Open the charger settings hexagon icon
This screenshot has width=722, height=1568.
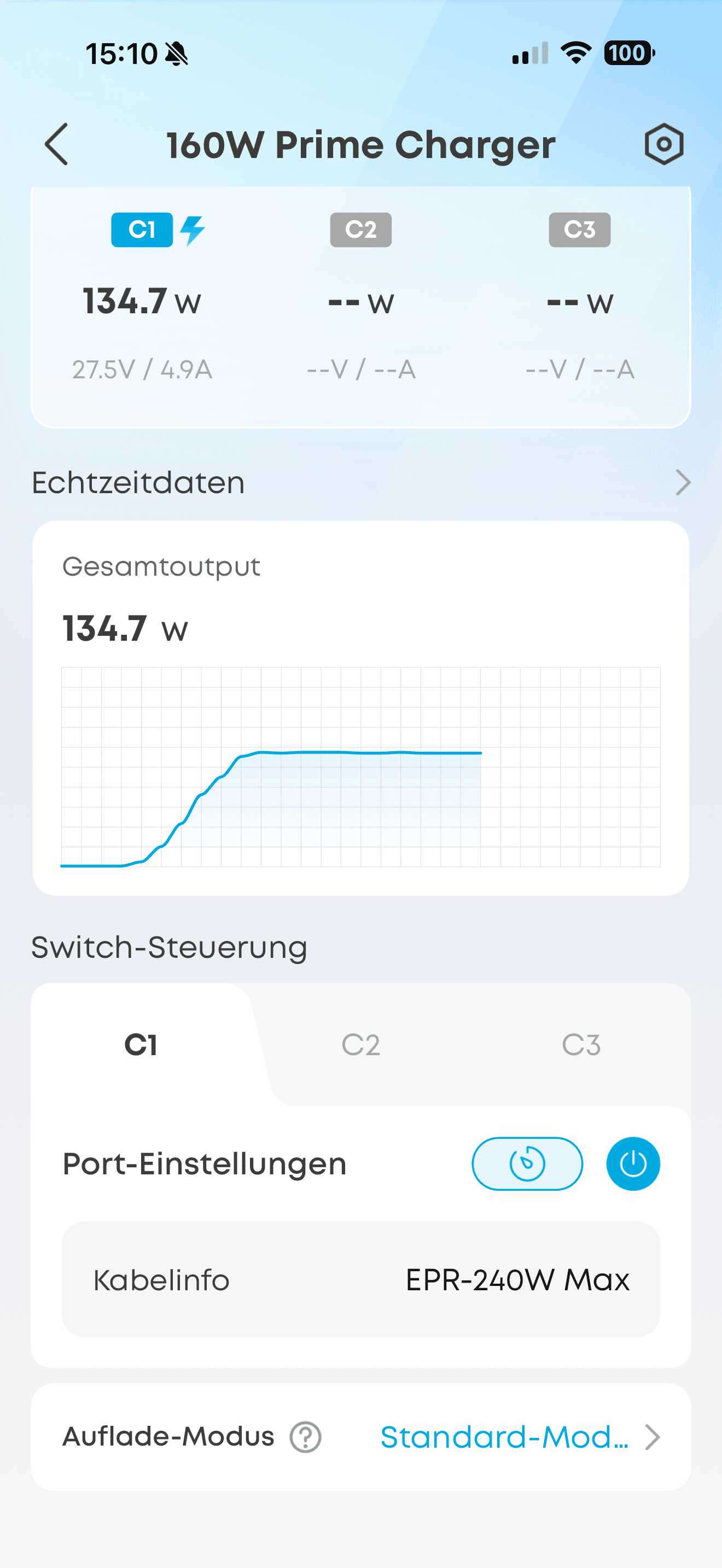pos(663,144)
